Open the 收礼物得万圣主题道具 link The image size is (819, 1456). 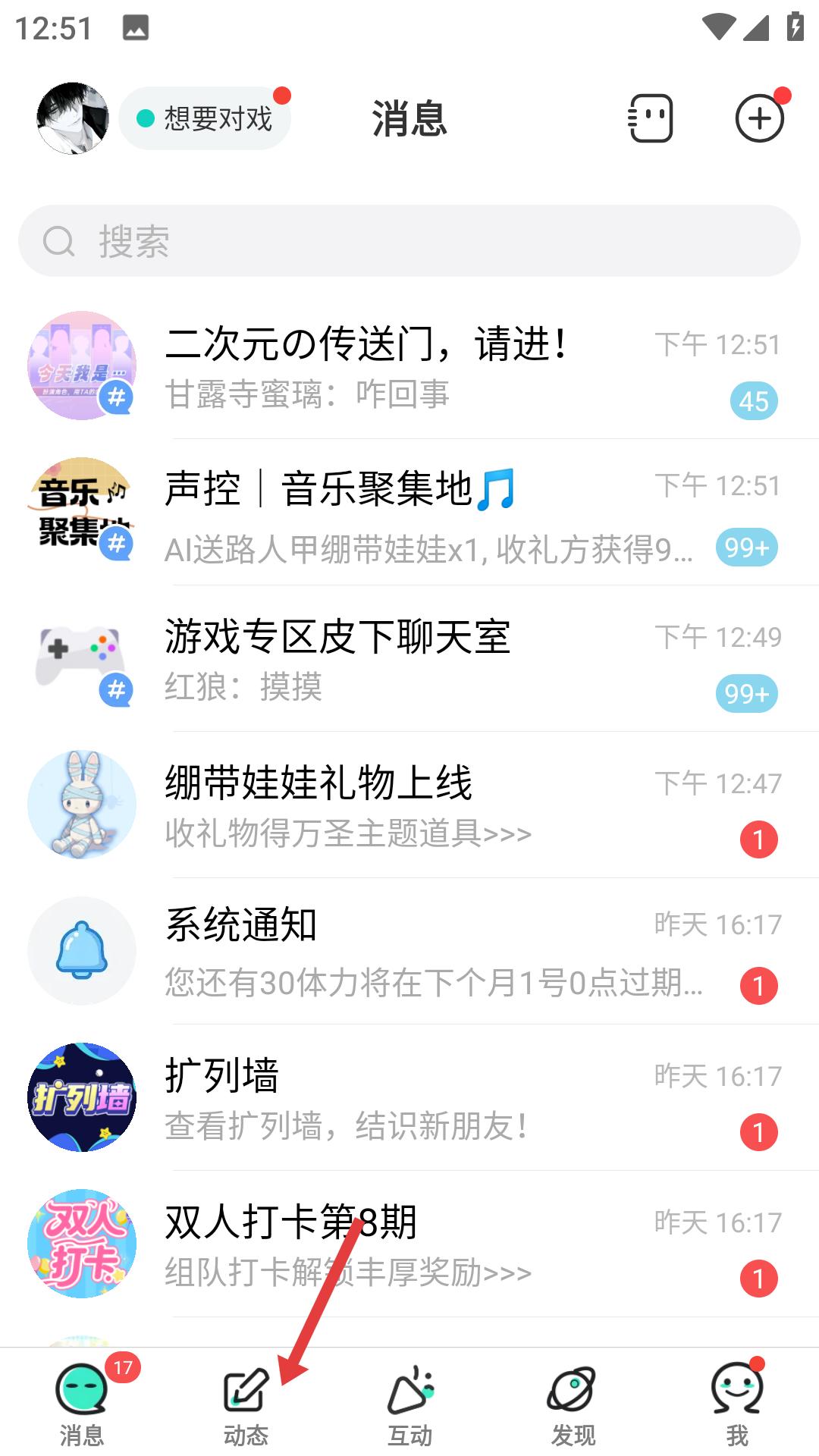tap(346, 834)
